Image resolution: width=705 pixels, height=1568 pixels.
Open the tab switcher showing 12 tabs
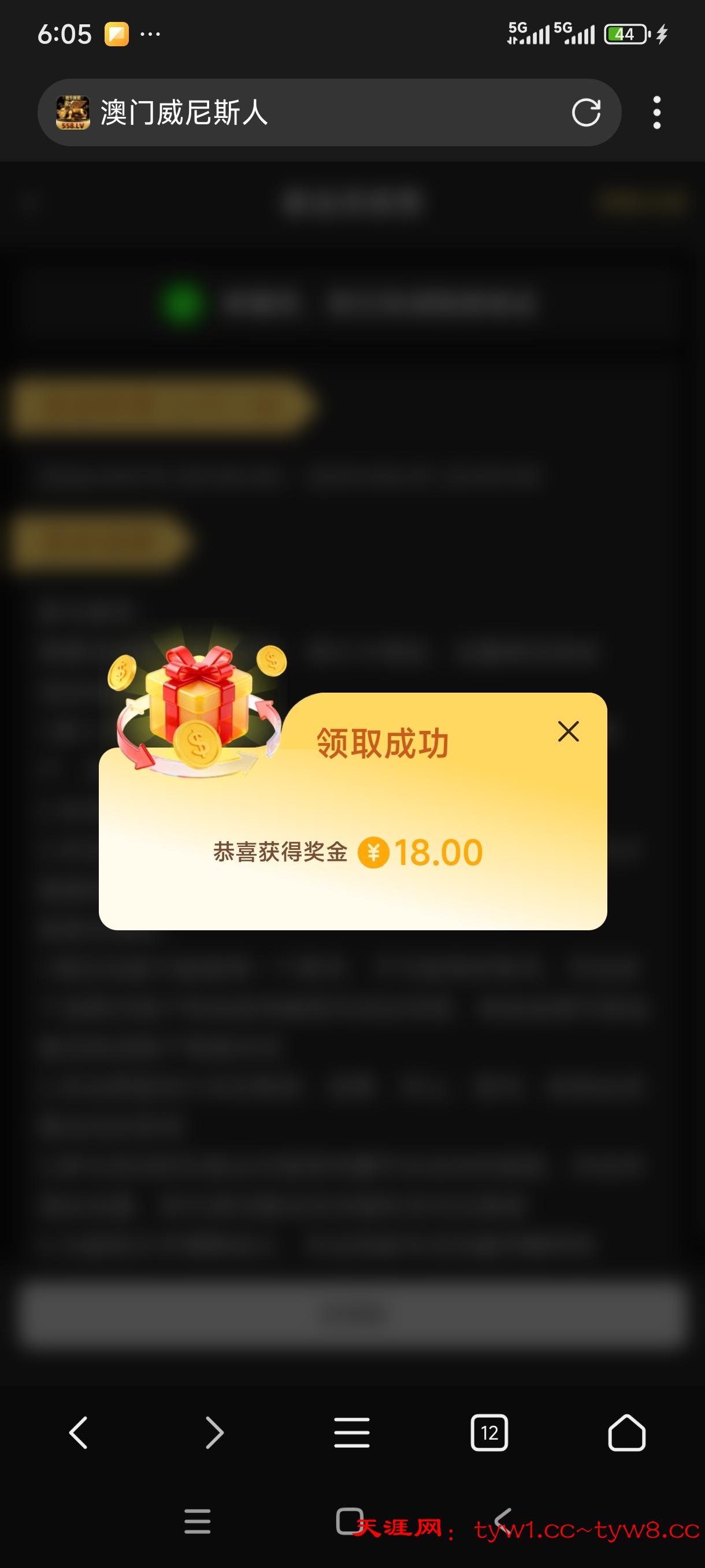tap(489, 1432)
